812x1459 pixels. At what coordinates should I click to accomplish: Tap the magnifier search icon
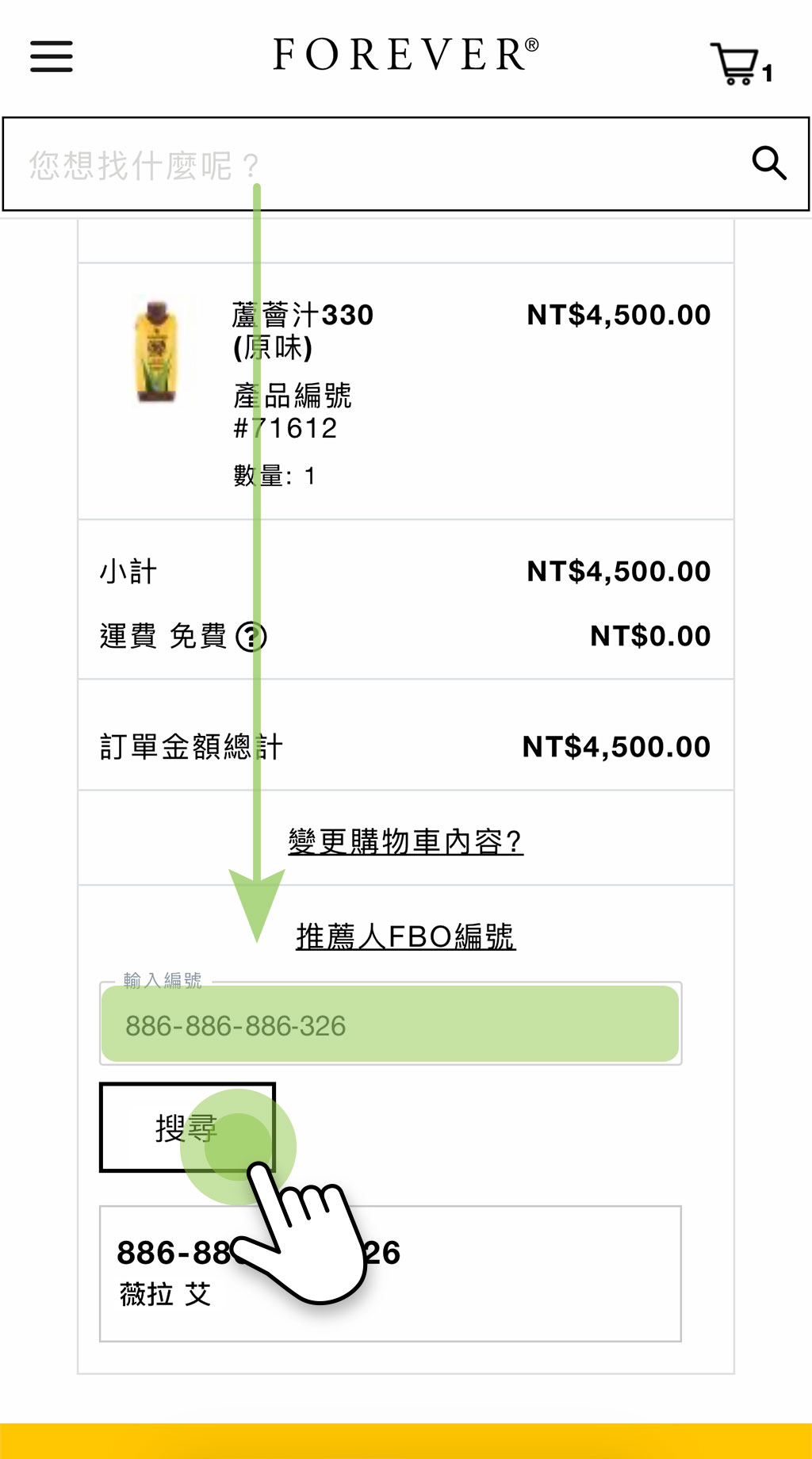pyautogui.click(x=768, y=163)
